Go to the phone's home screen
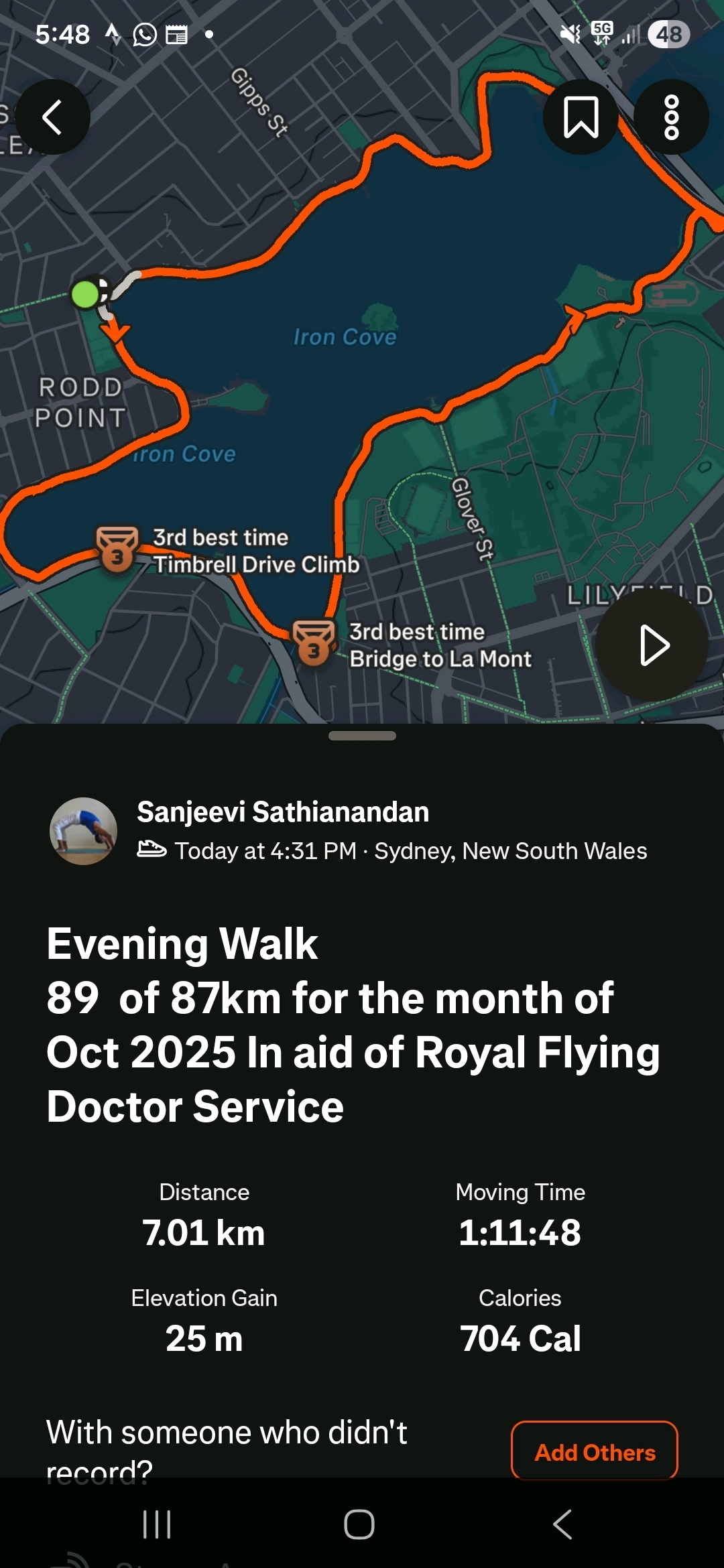Screen dimensions: 724x1568 click(x=359, y=1524)
